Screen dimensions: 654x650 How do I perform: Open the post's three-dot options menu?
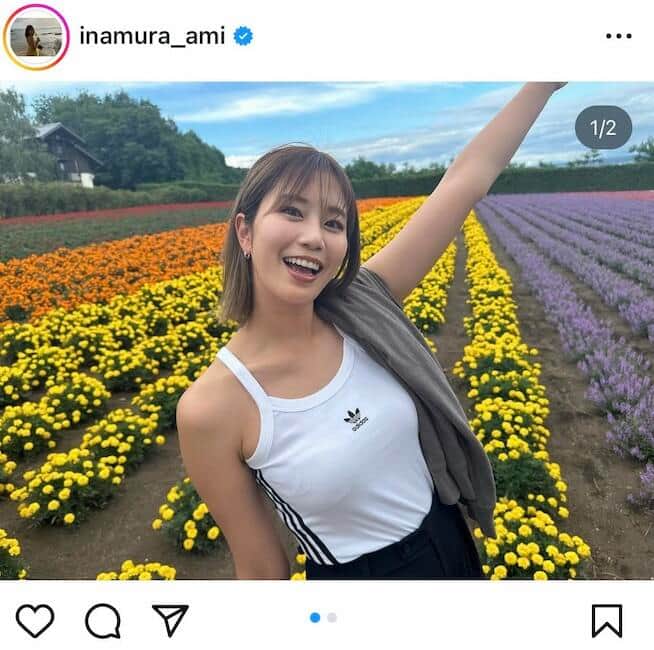click(618, 37)
